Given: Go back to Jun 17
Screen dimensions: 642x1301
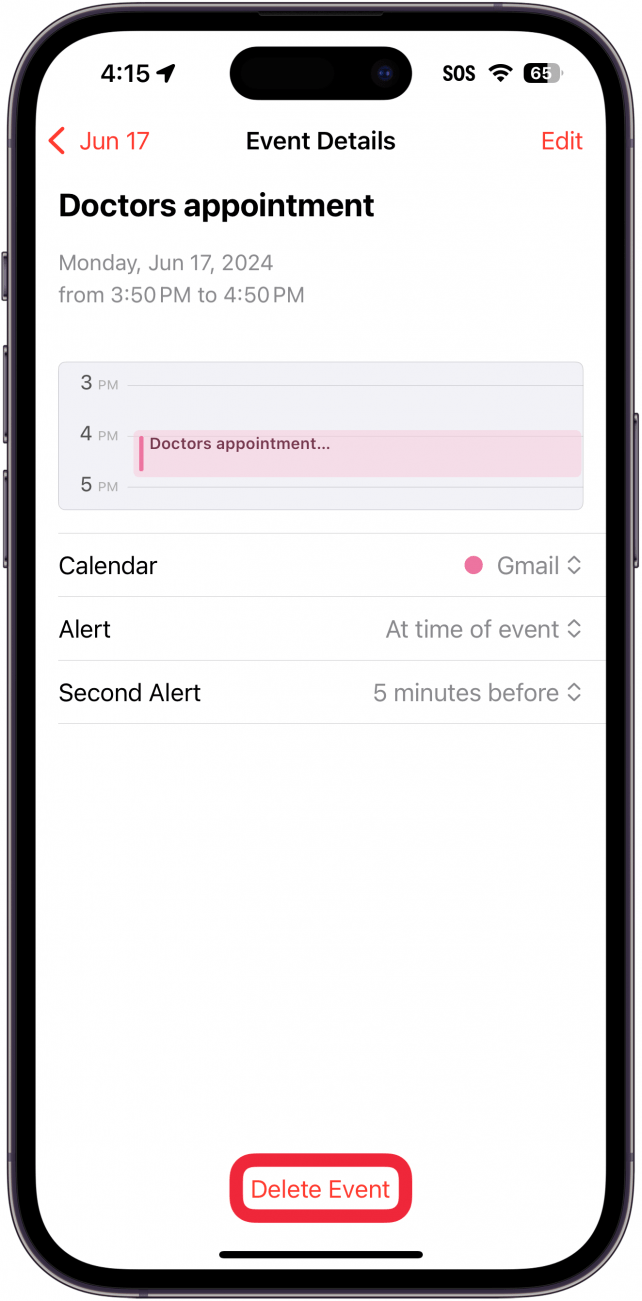Looking at the screenshot, I should pyautogui.click(x=99, y=141).
